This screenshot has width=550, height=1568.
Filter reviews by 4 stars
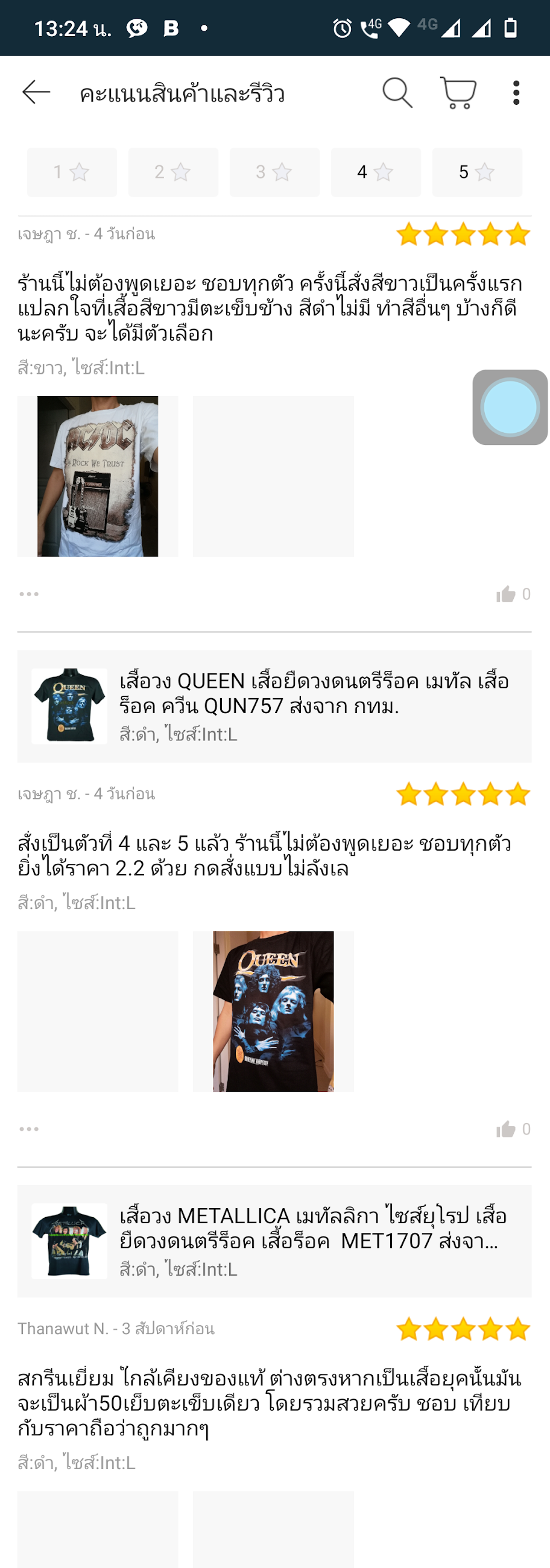[376, 172]
